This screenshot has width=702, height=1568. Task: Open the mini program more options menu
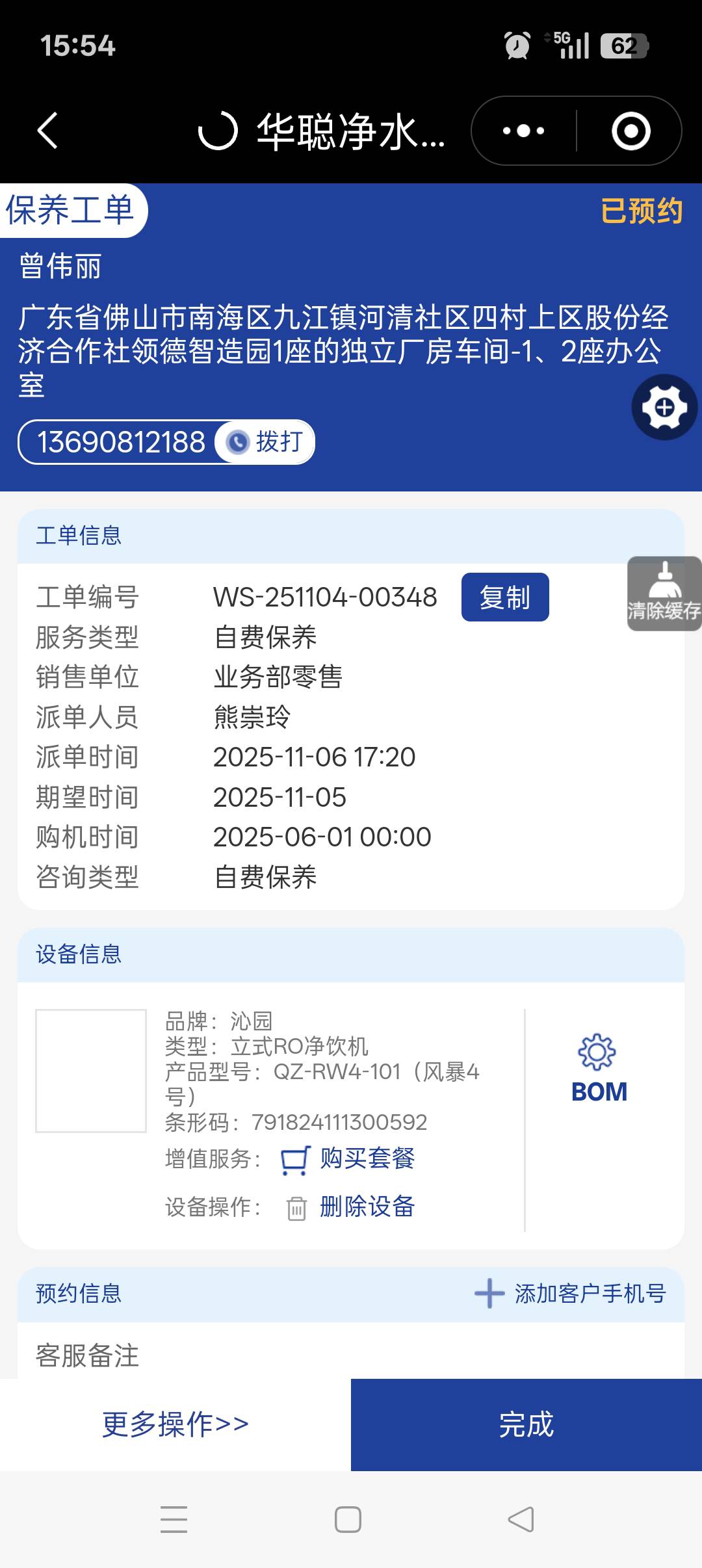(x=524, y=131)
